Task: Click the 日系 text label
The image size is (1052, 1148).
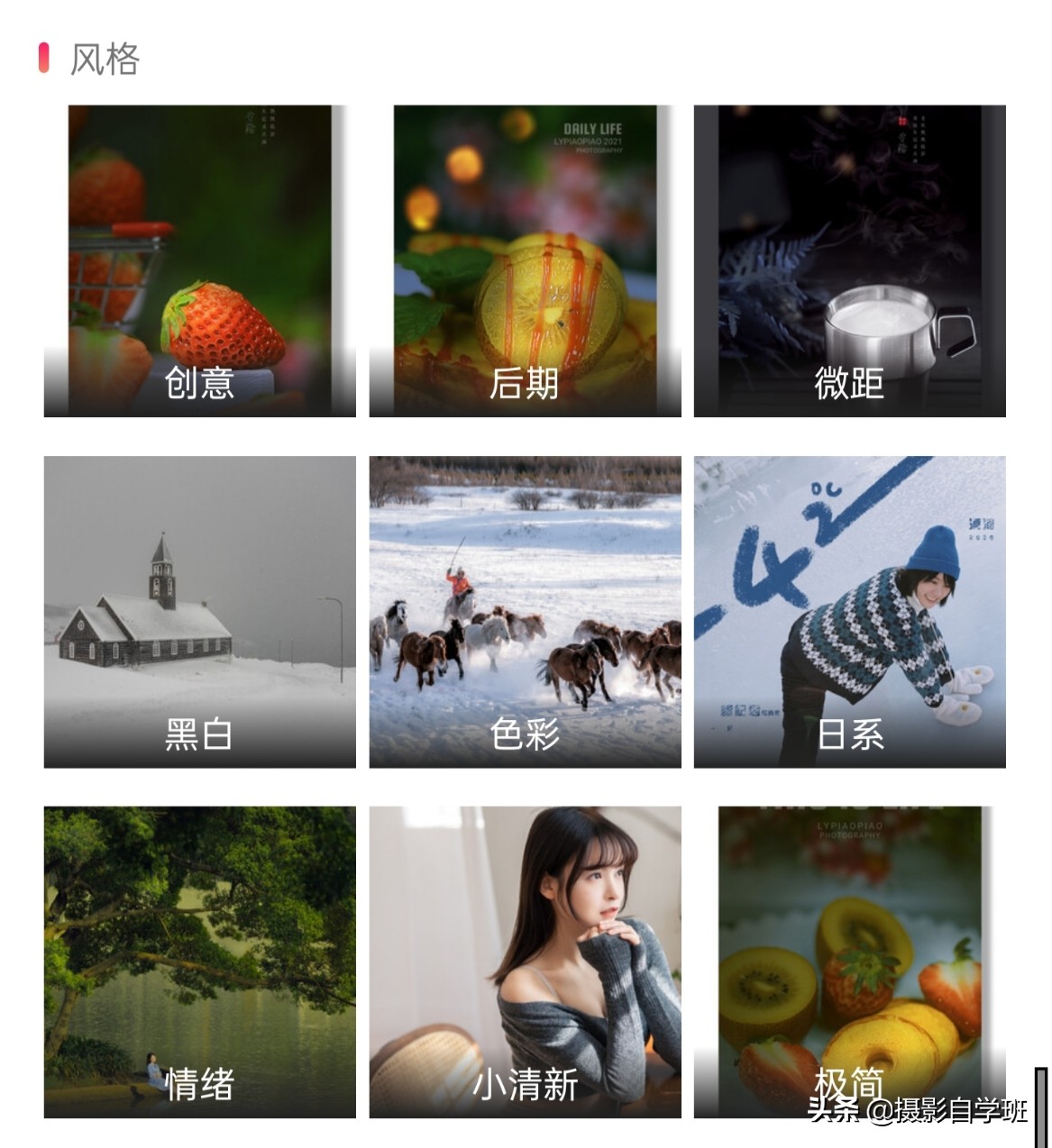Action: tap(851, 734)
